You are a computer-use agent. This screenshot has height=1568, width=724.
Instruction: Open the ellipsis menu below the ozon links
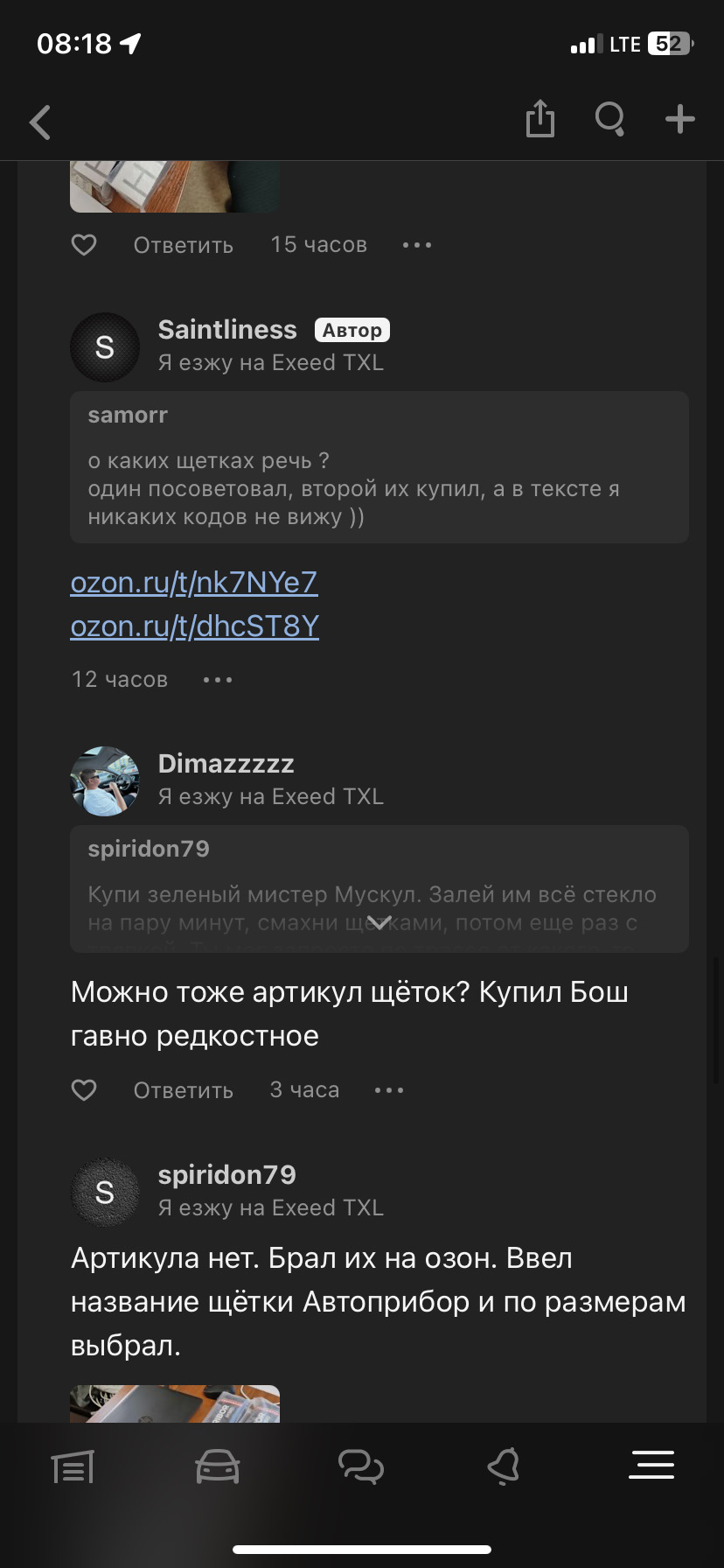[x=217, y=679]
